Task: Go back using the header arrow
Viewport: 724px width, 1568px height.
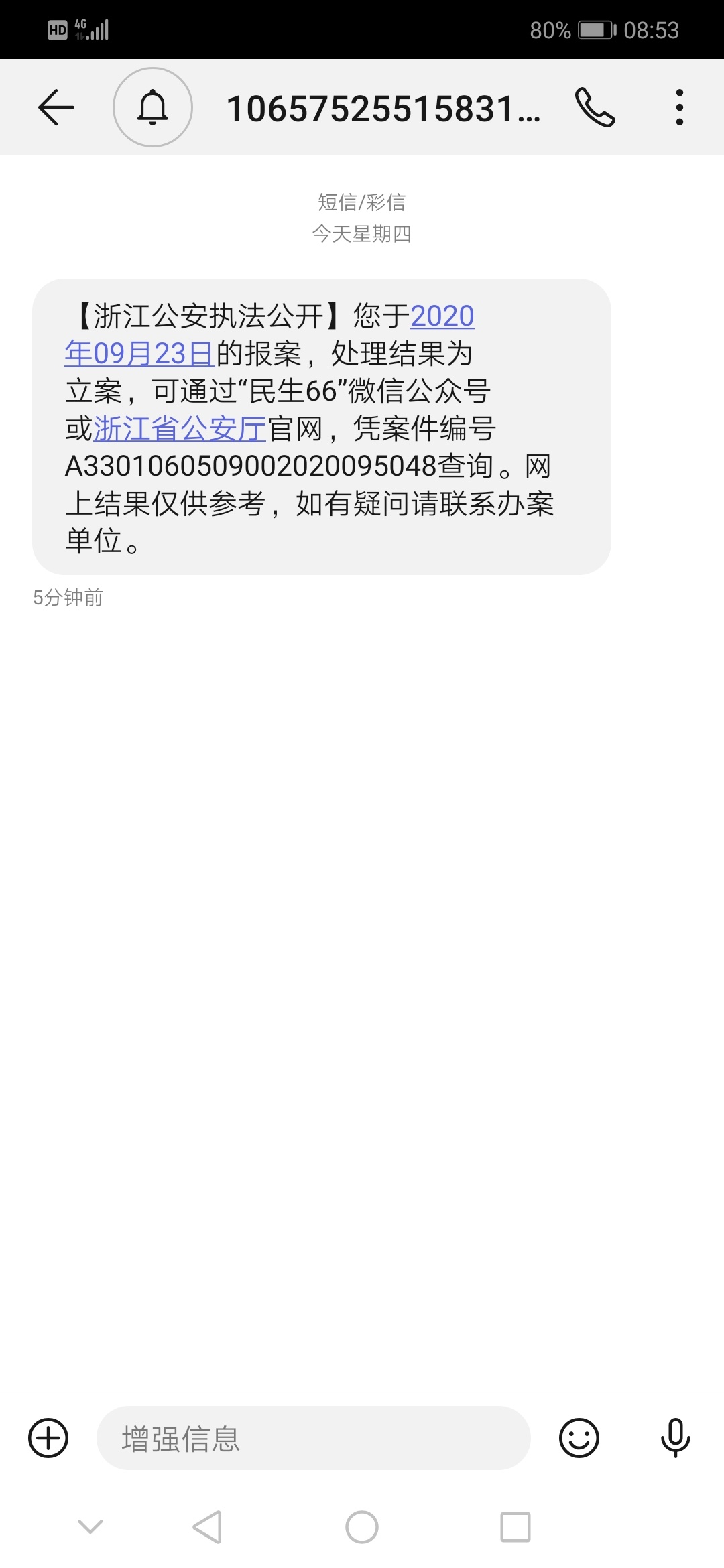Action: (56, 107)
